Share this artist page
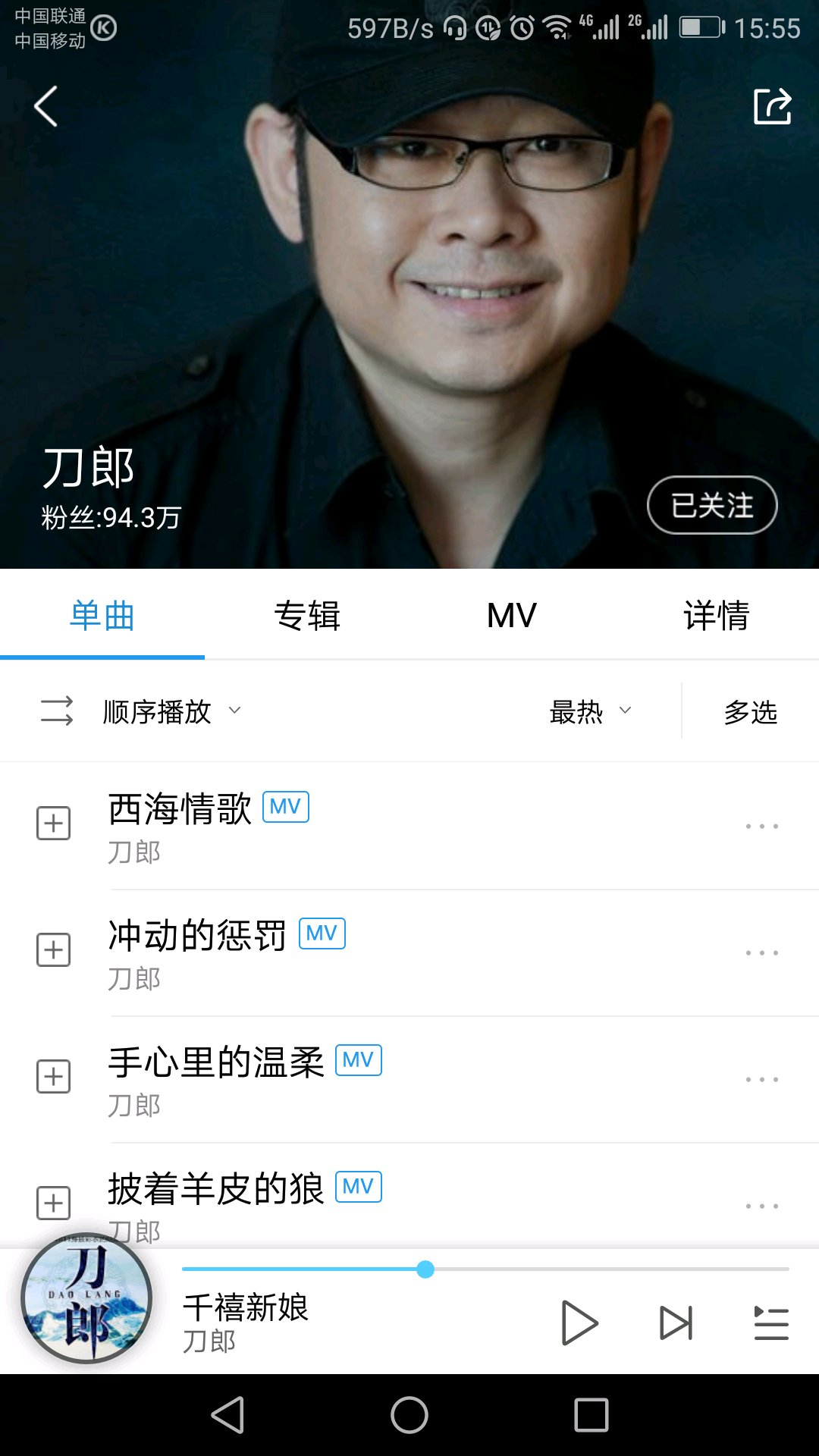 tap(772, 106)
